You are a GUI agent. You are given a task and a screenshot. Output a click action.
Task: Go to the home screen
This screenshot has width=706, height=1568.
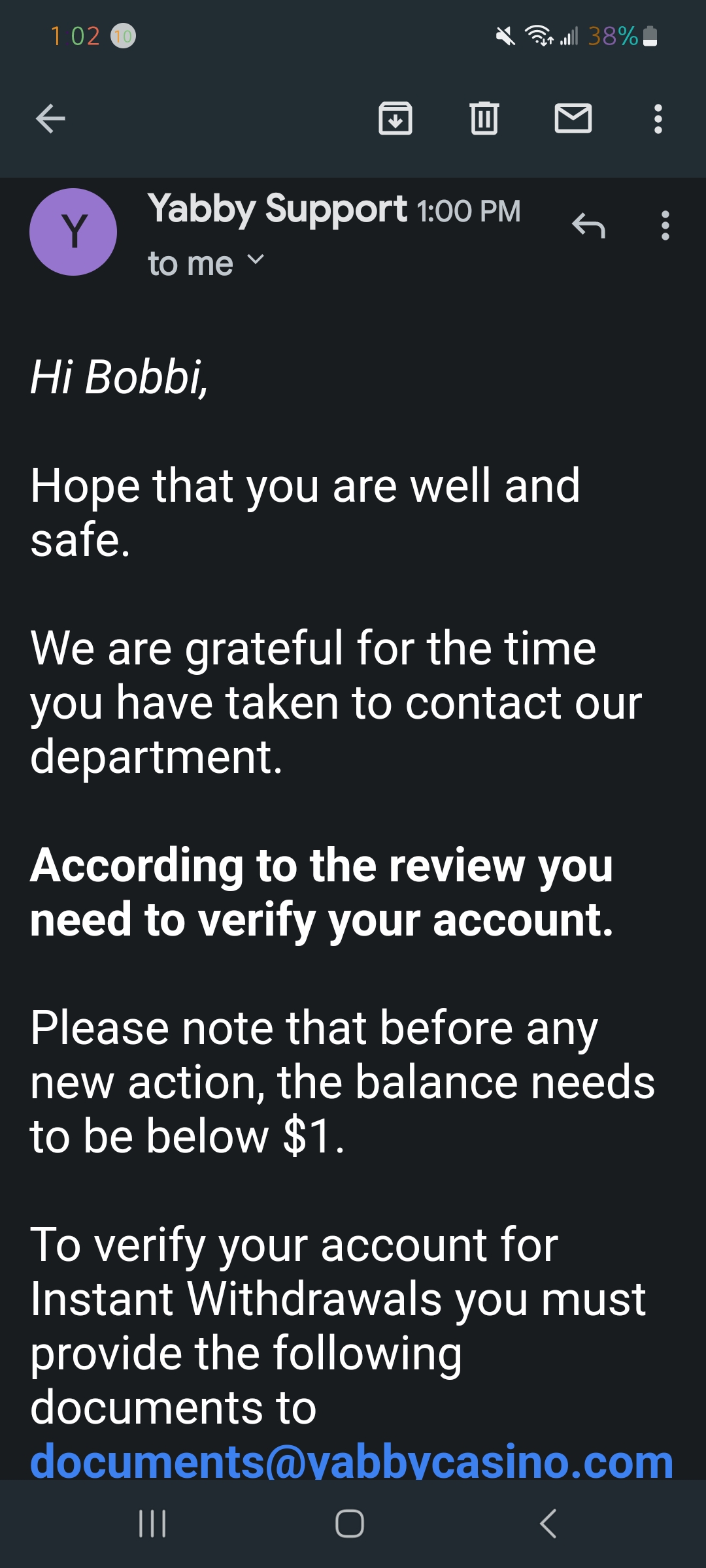click(x=350, y=1523)
